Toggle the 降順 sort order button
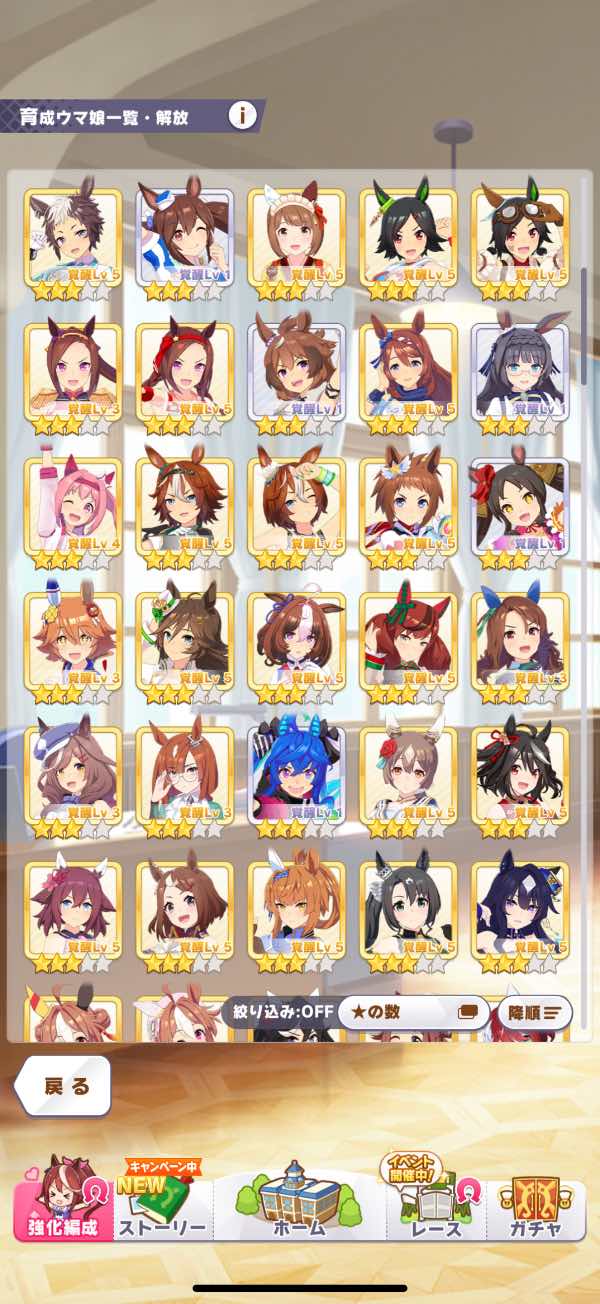Screen dimensions: 600x1304 (x=534, y=1013)
